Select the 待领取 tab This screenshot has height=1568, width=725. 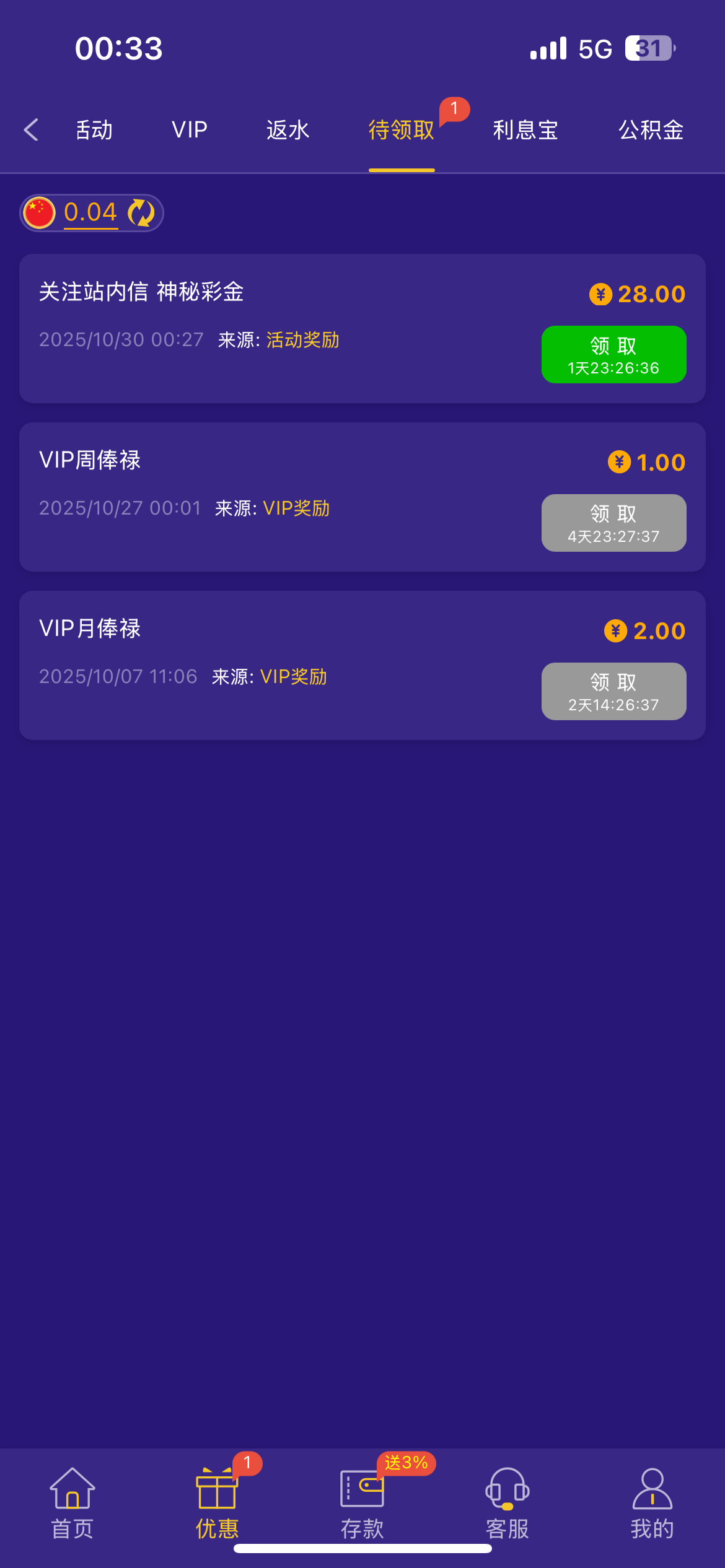(402, 130)
